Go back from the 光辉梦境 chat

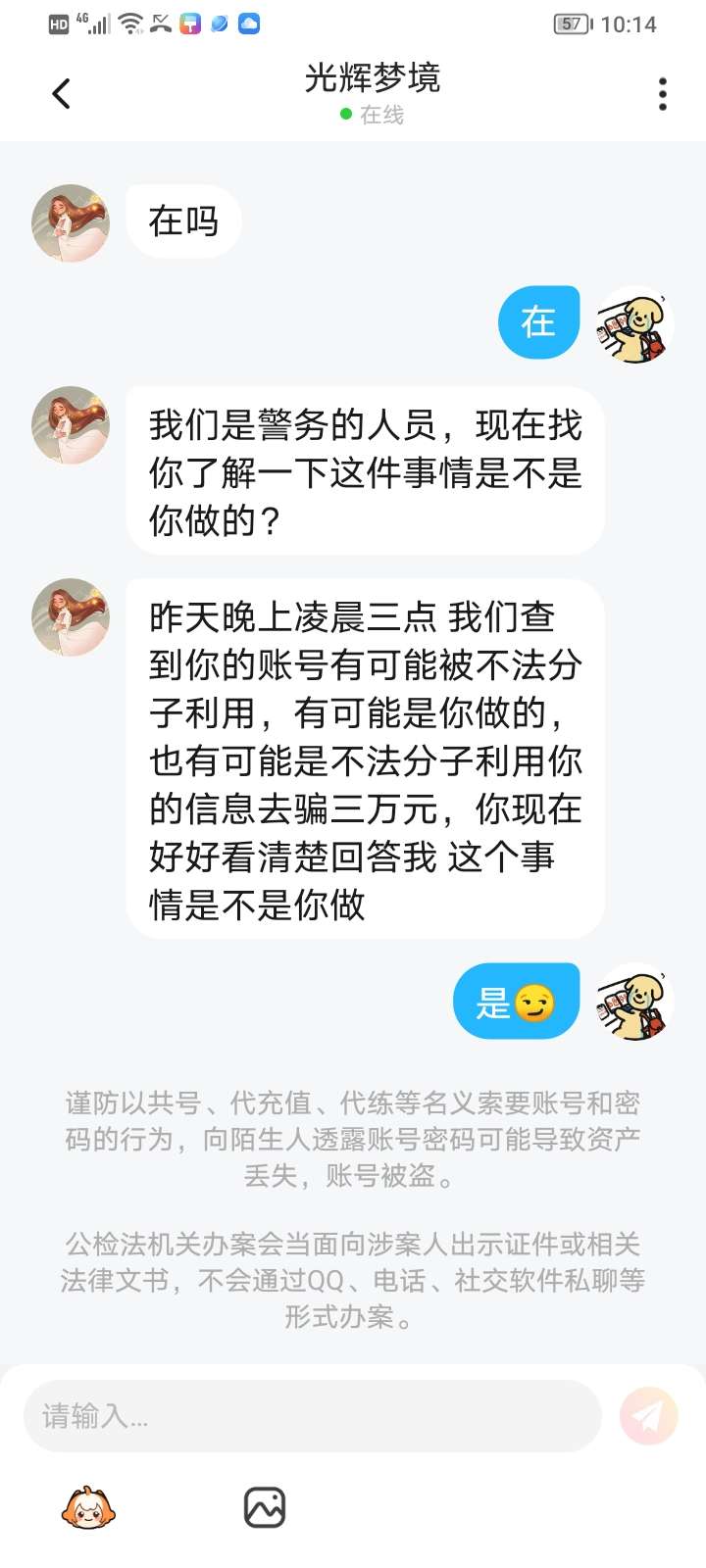(61, 94)
